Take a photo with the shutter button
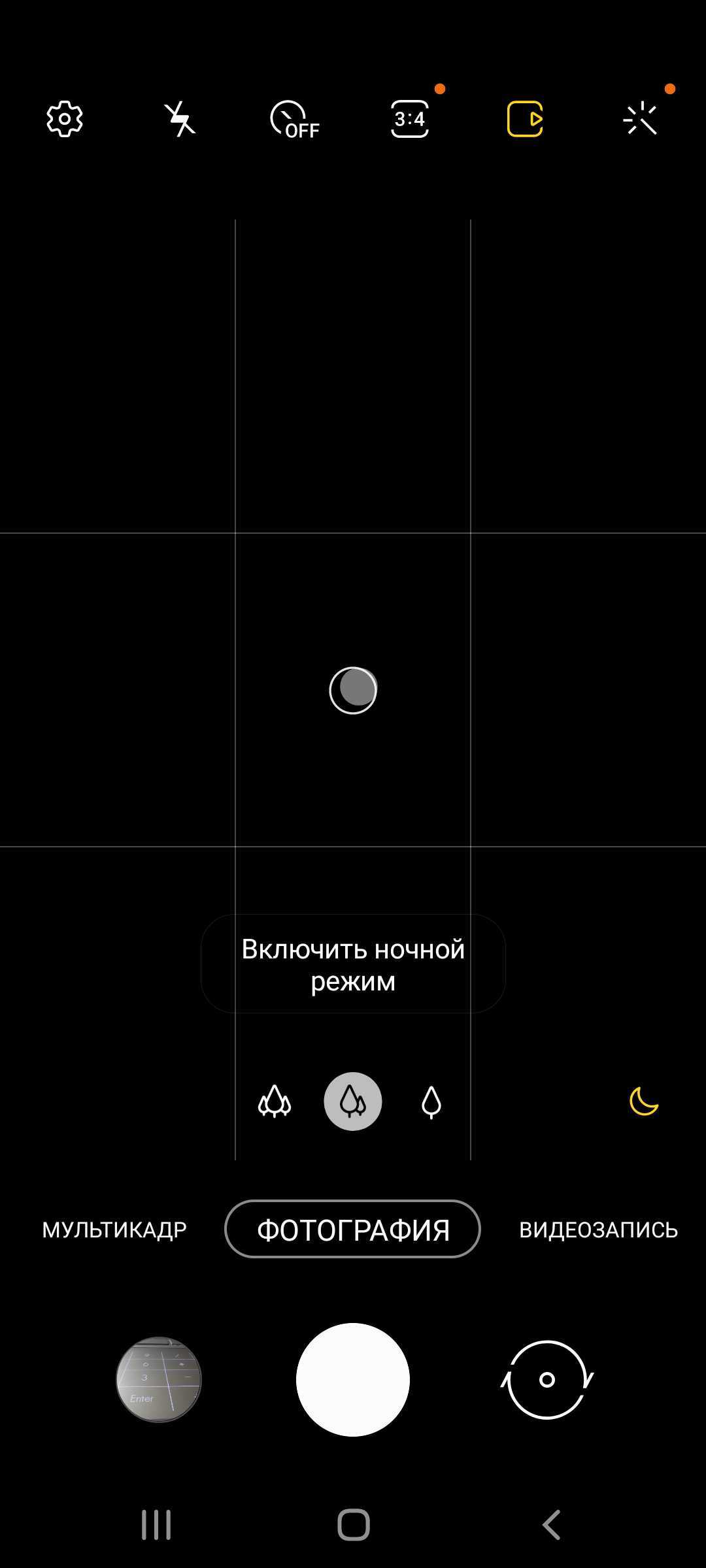 point(353,1379)
